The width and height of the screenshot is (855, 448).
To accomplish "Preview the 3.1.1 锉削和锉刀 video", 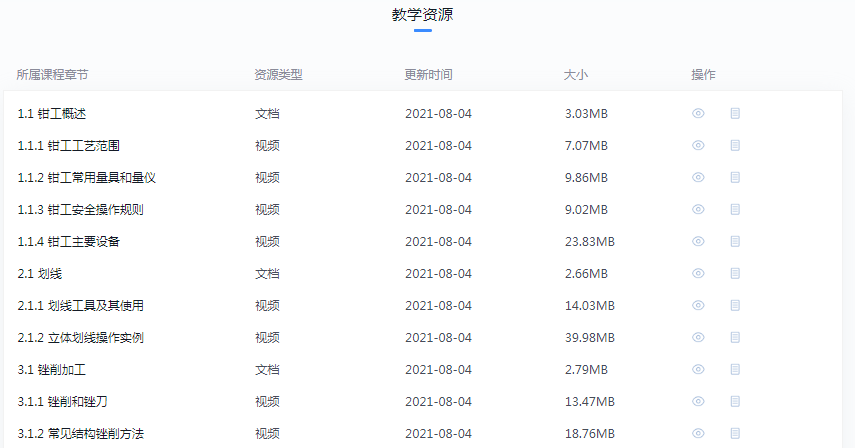I will (x=698, y=401).
